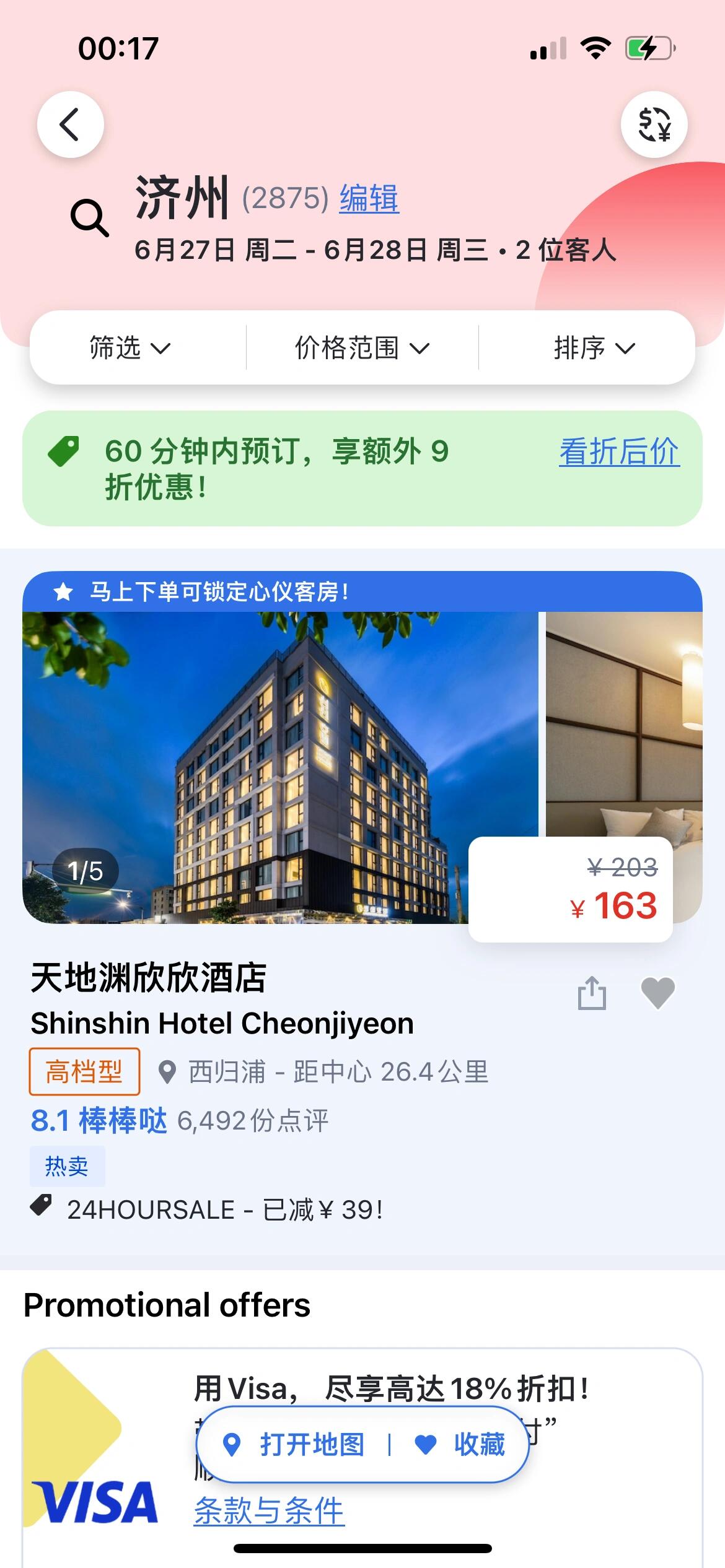Go back using the top-left arrow

70,124
